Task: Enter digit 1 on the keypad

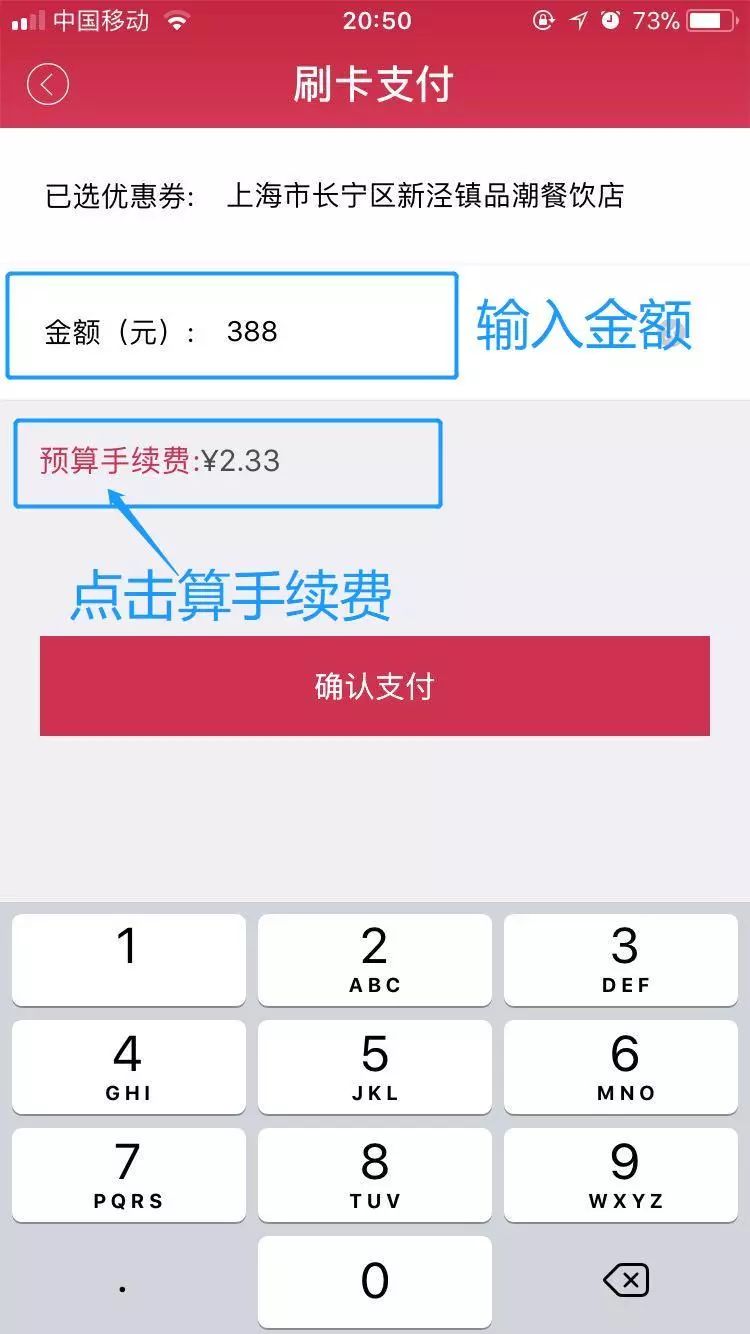Action: [129, 959]
